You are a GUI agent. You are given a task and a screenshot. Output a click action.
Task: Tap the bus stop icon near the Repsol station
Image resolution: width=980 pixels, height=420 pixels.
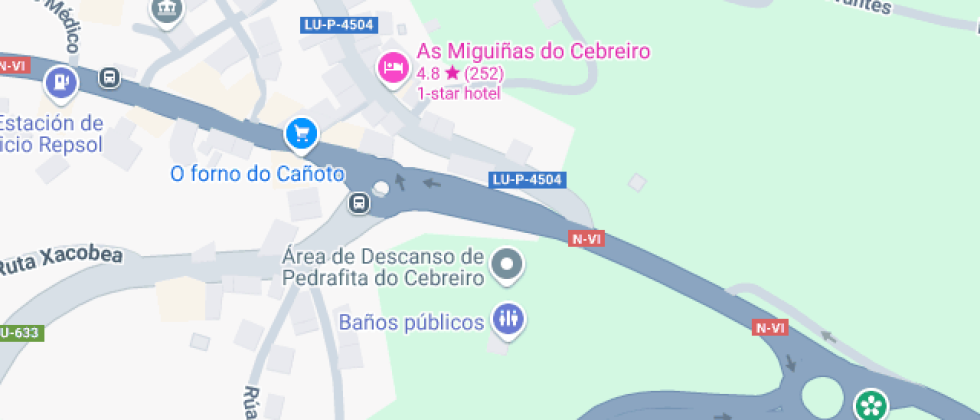tap(109, 78)
